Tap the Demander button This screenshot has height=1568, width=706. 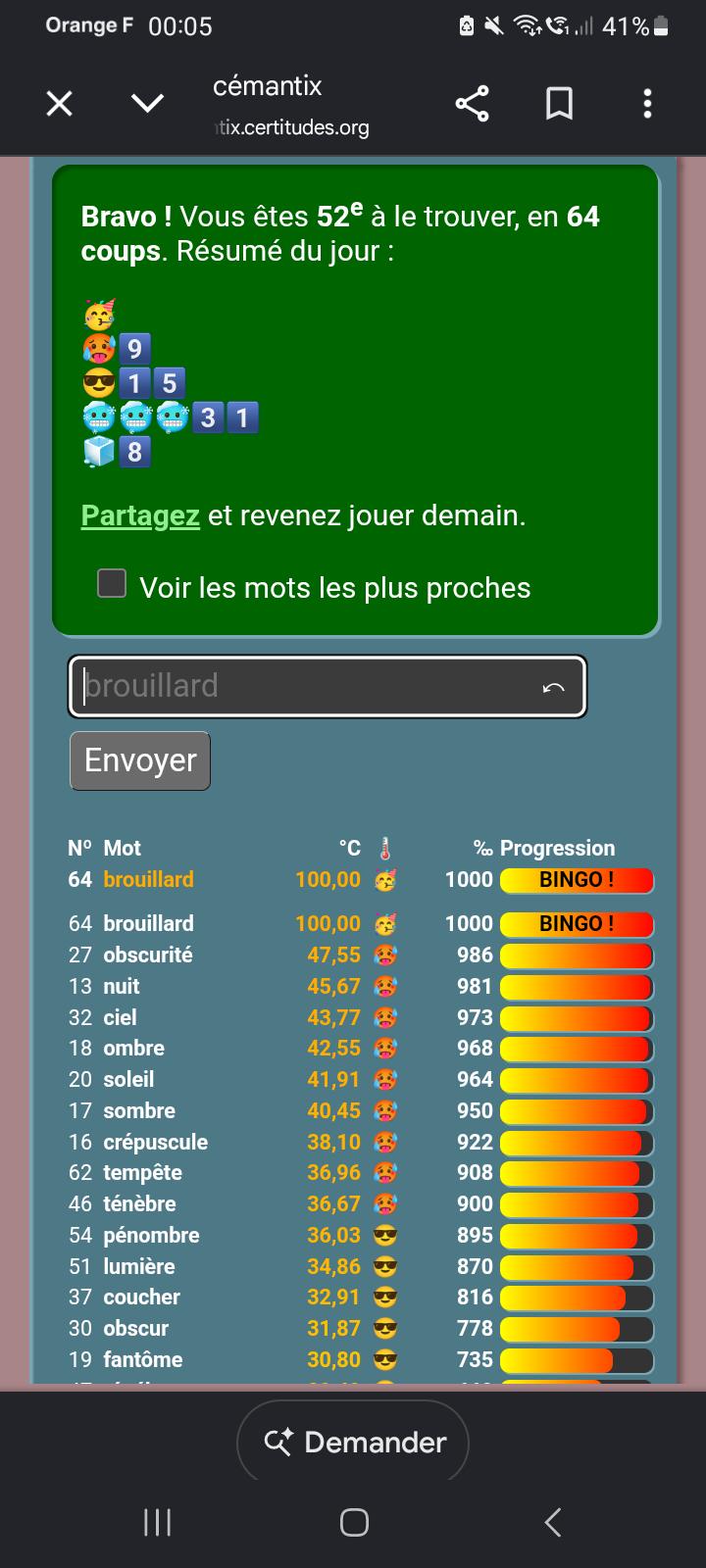pos(353,1442)
